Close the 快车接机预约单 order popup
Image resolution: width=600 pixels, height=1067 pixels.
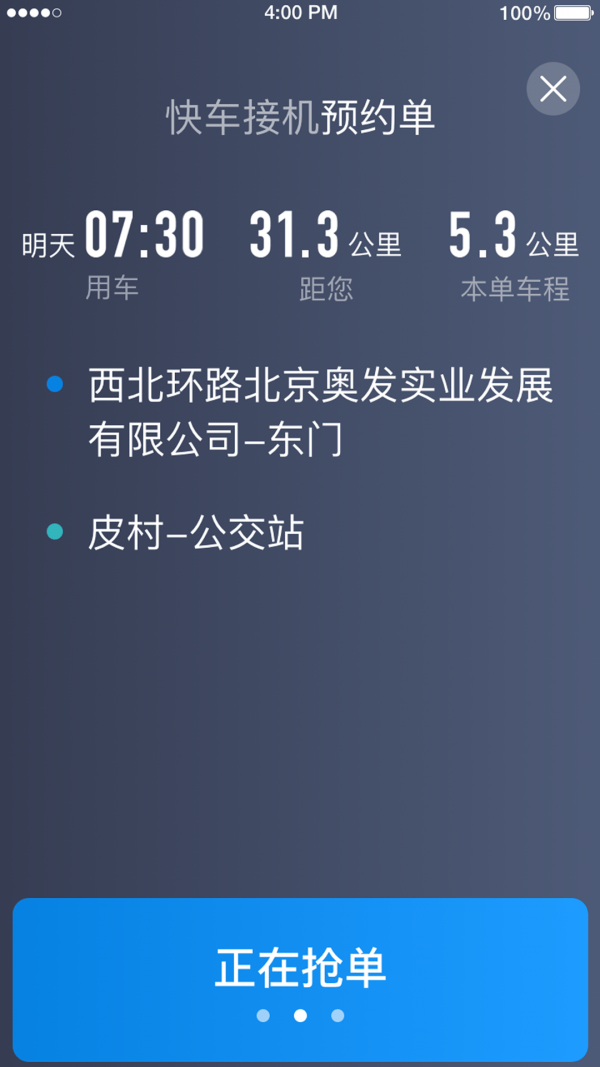[x=553, y=89]
